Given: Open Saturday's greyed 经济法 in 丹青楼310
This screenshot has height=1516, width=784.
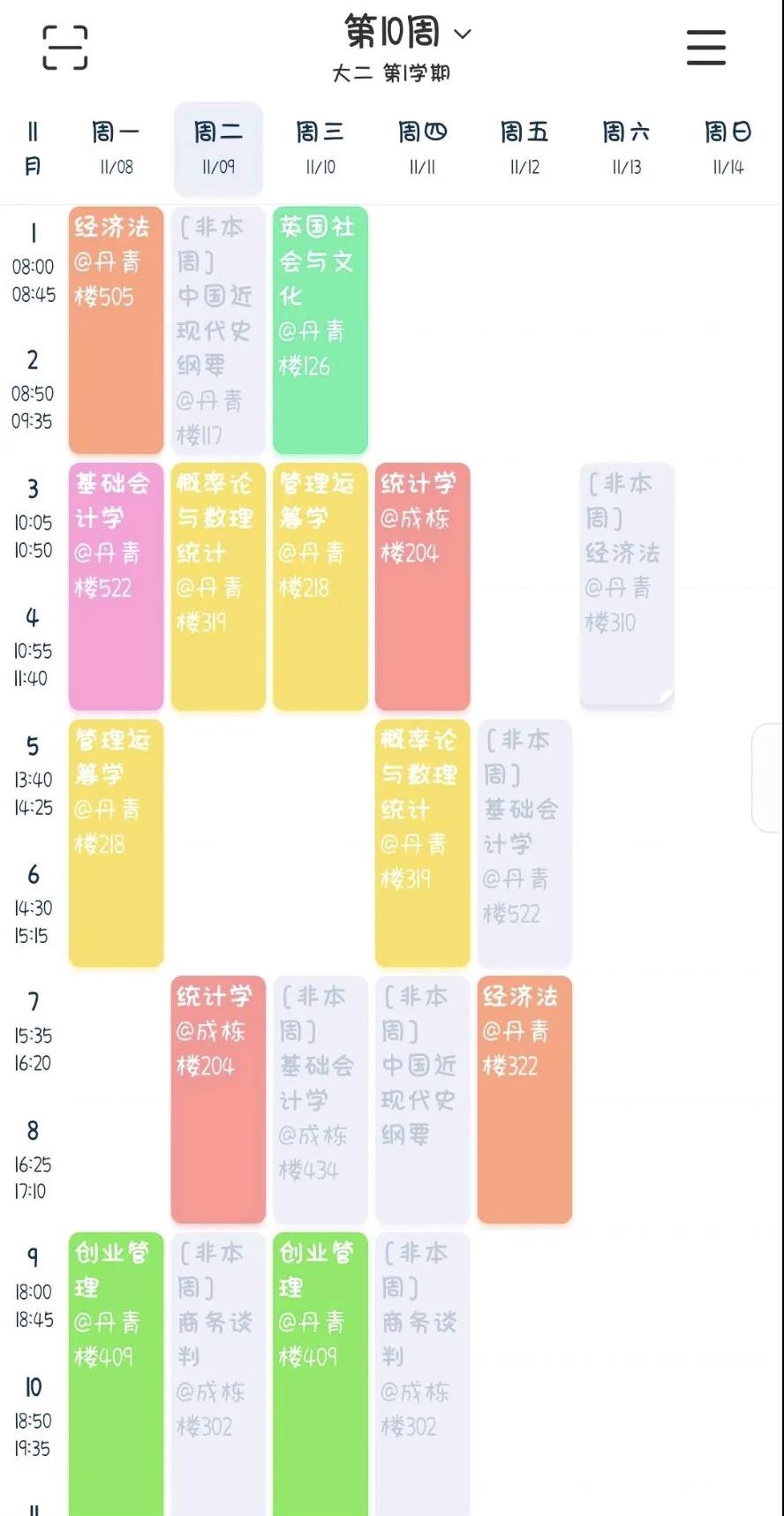Looking at the screenshot, I should point(626,585).
